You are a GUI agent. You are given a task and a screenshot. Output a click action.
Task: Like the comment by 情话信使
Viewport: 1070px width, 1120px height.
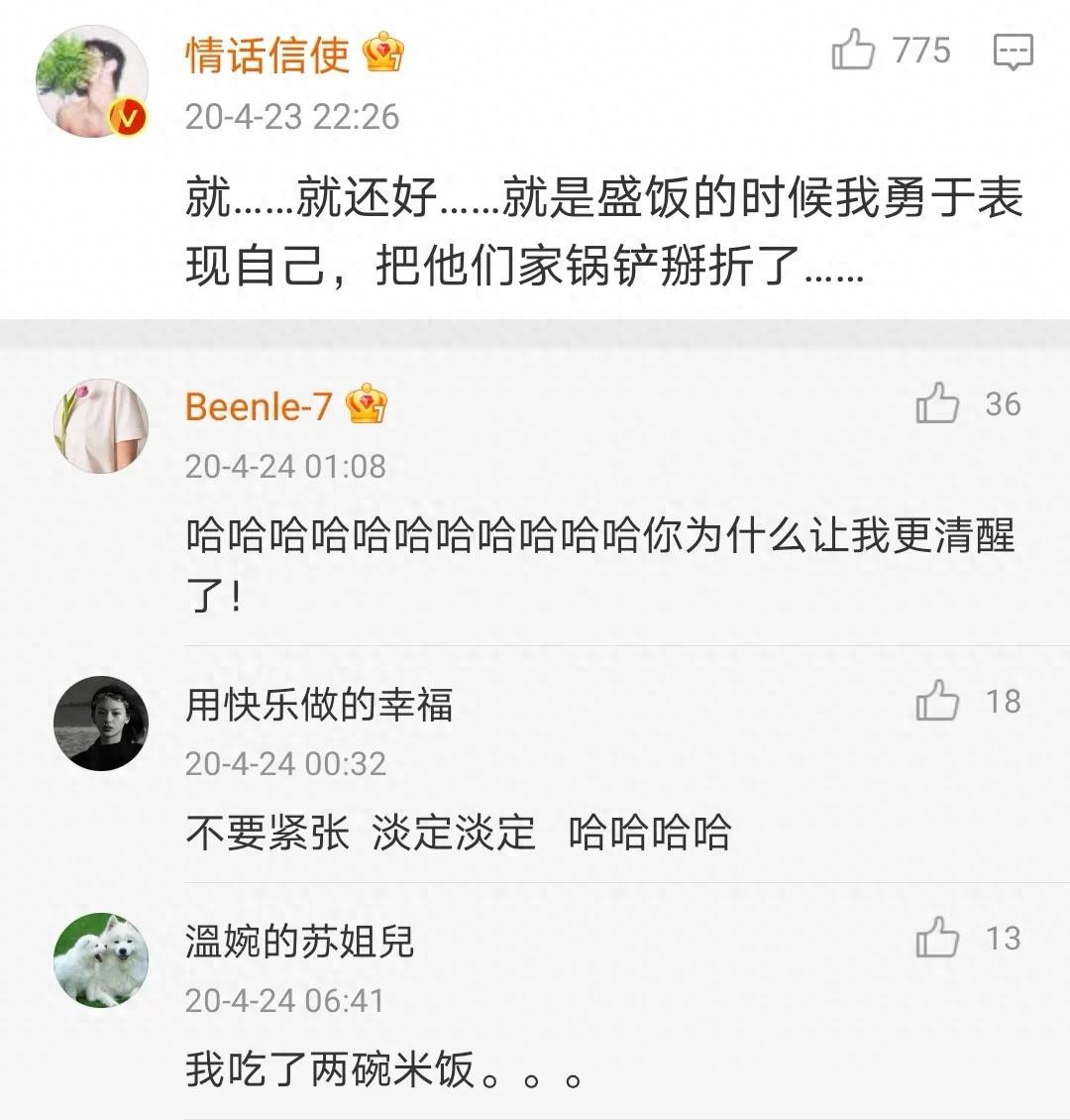[x=853, y=50]
